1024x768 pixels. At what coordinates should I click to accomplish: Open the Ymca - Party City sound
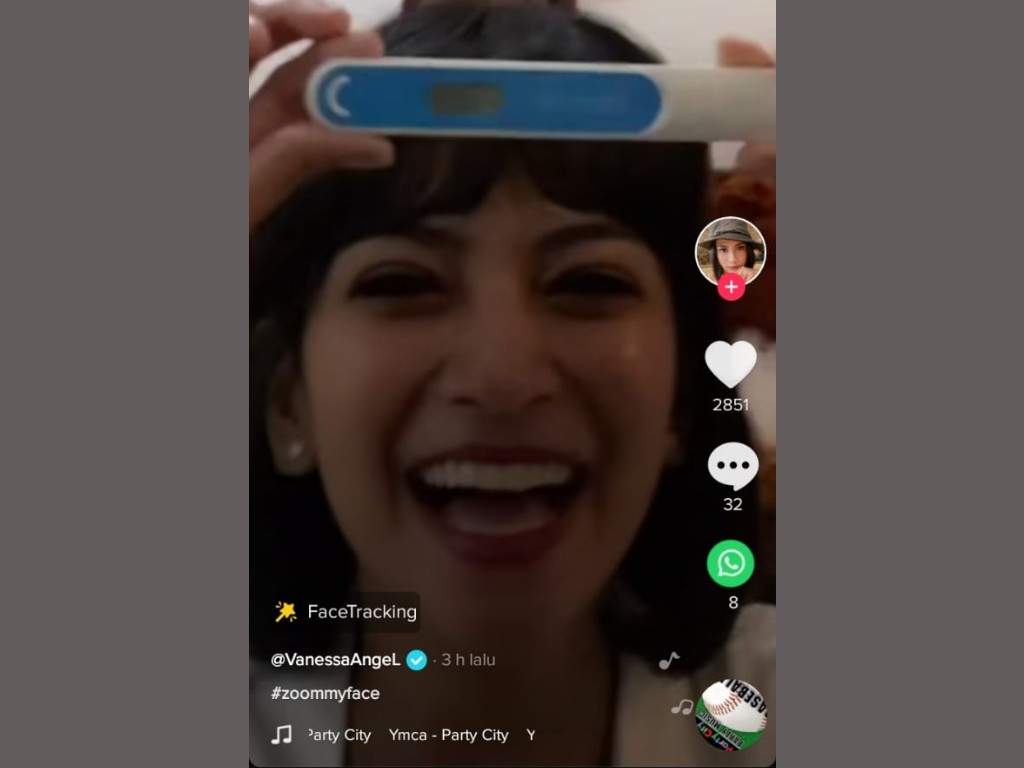click(x=448, y=735)
